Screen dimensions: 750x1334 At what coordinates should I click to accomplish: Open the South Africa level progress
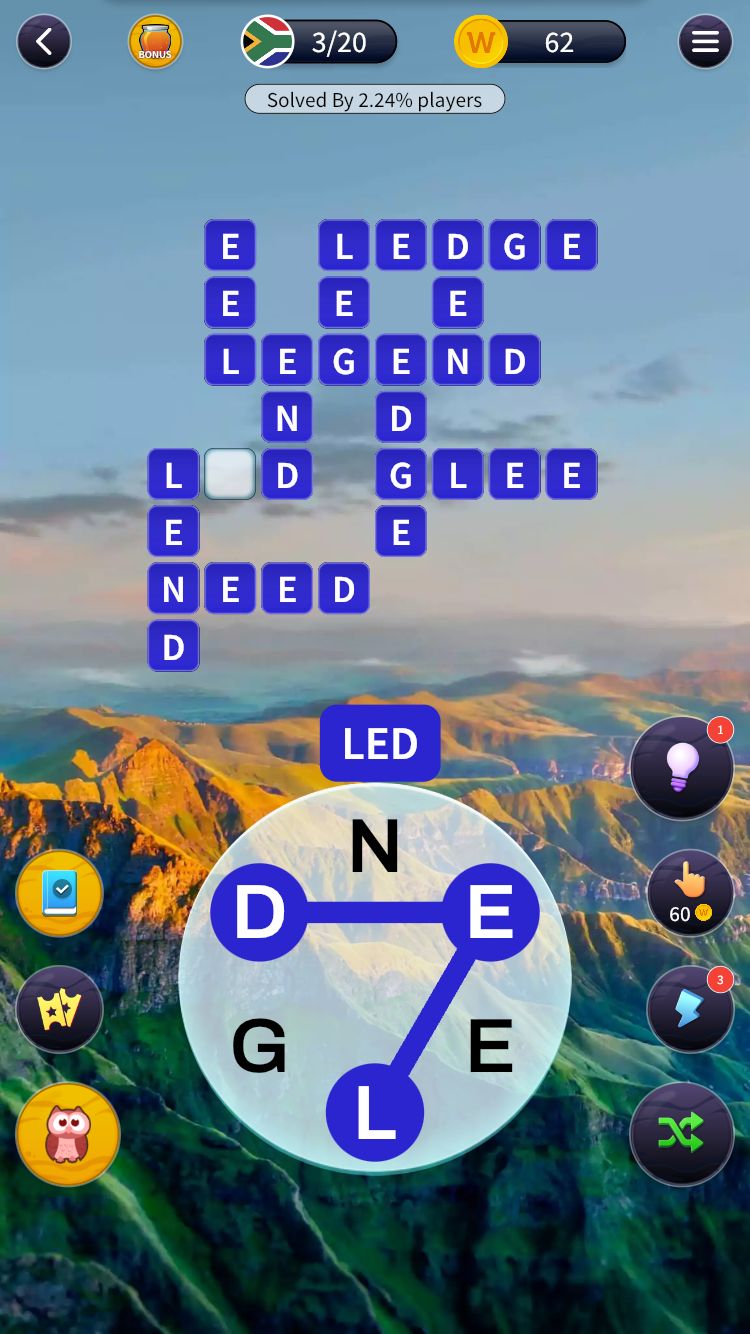[320, 42]
